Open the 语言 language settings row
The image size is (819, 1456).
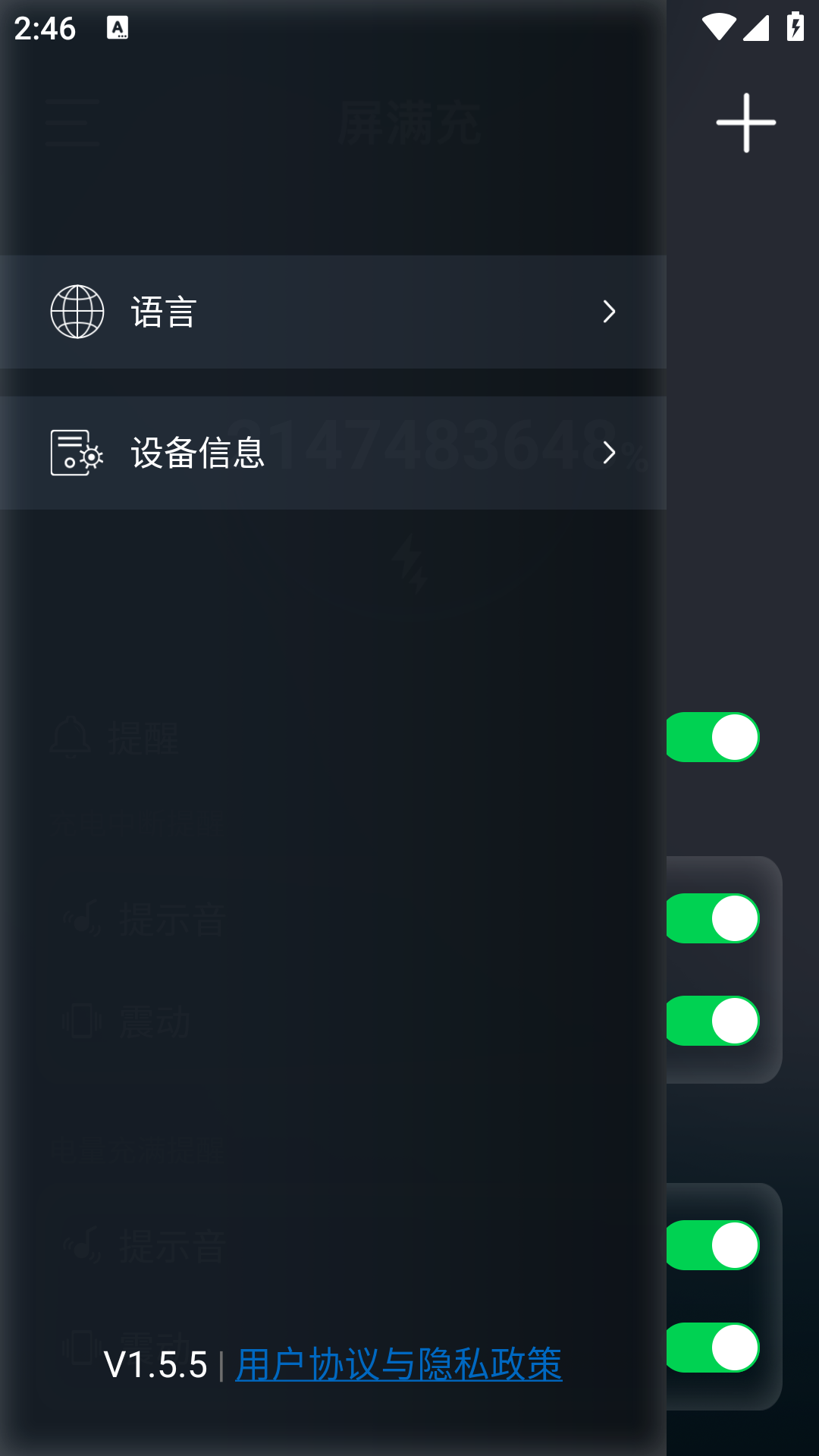click(332, 312)
